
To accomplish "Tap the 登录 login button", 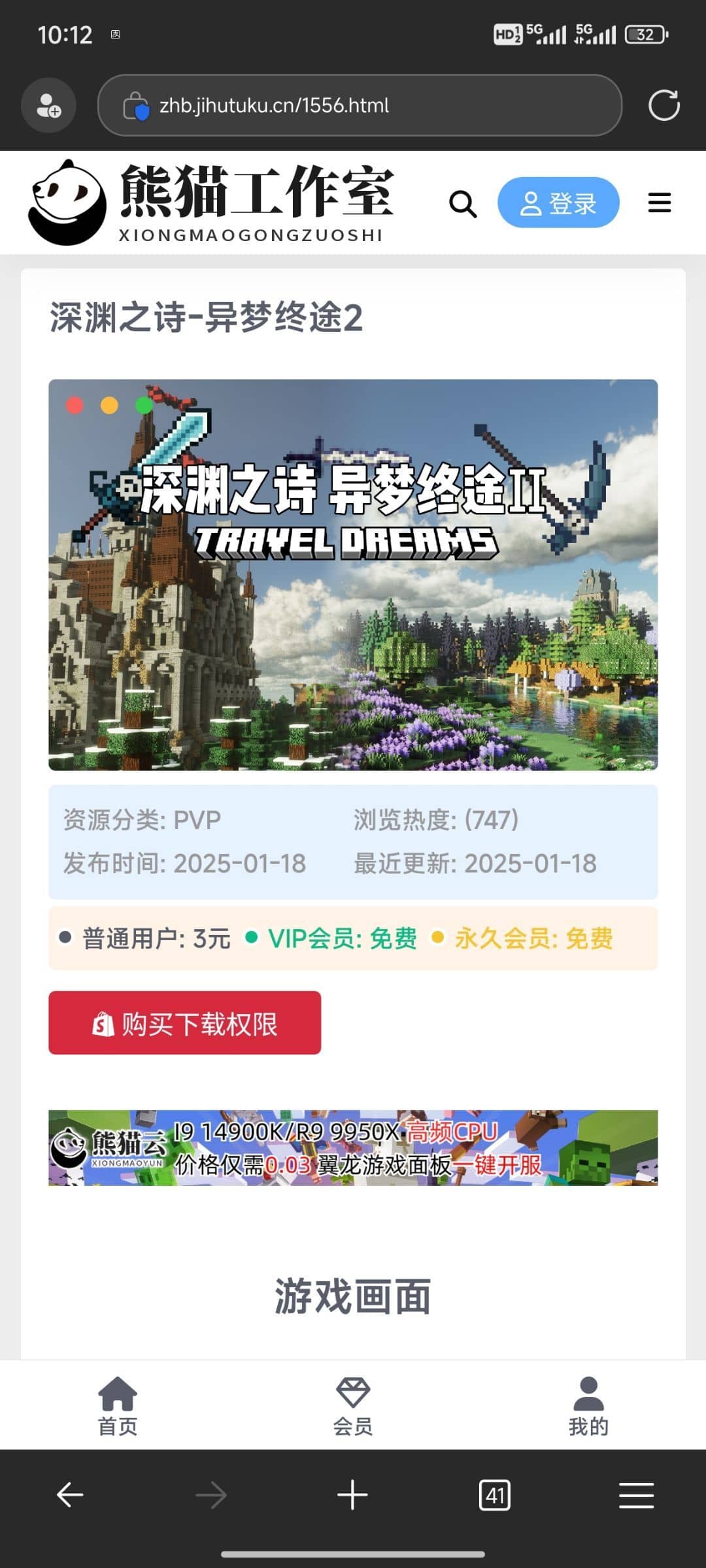I will click(558, 203).
